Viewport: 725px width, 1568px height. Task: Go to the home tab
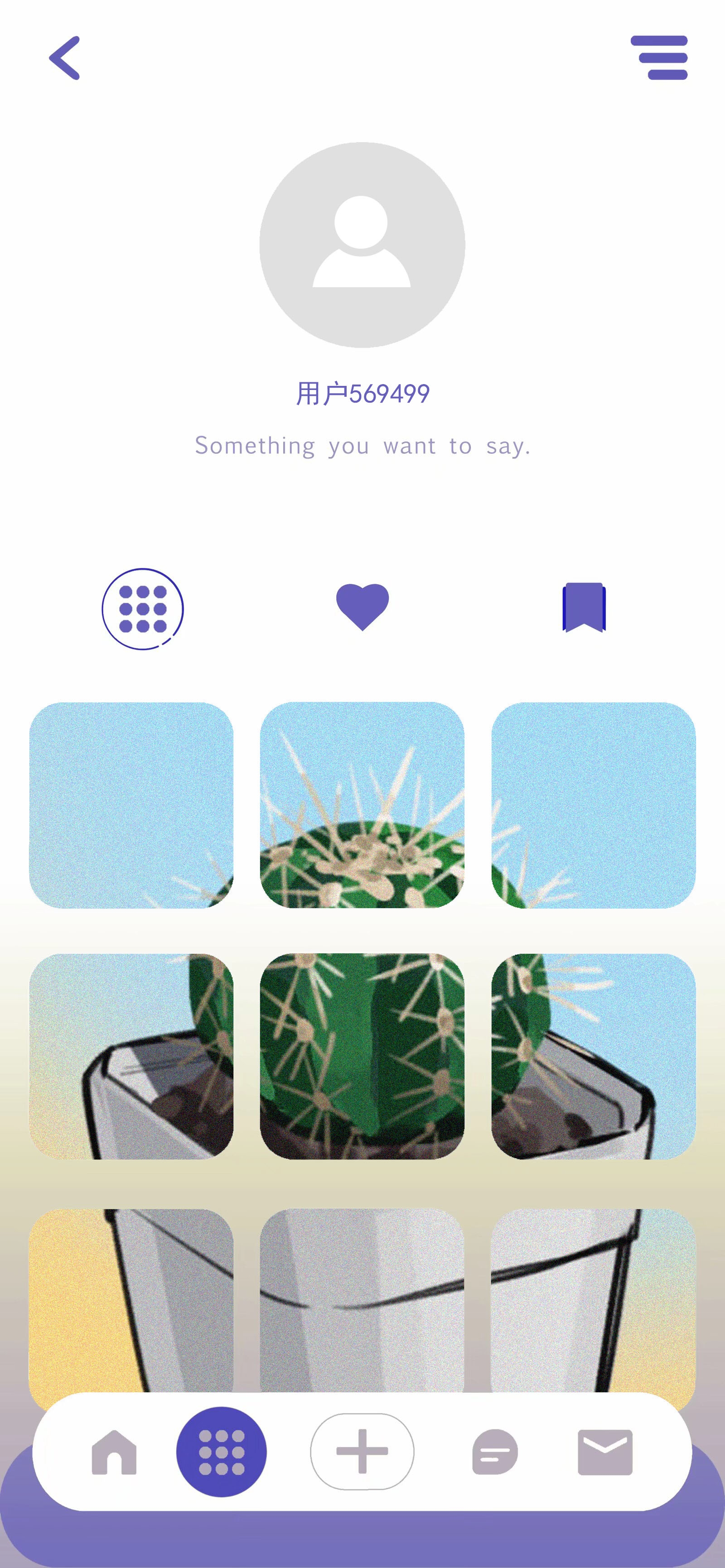point(114,1453)
